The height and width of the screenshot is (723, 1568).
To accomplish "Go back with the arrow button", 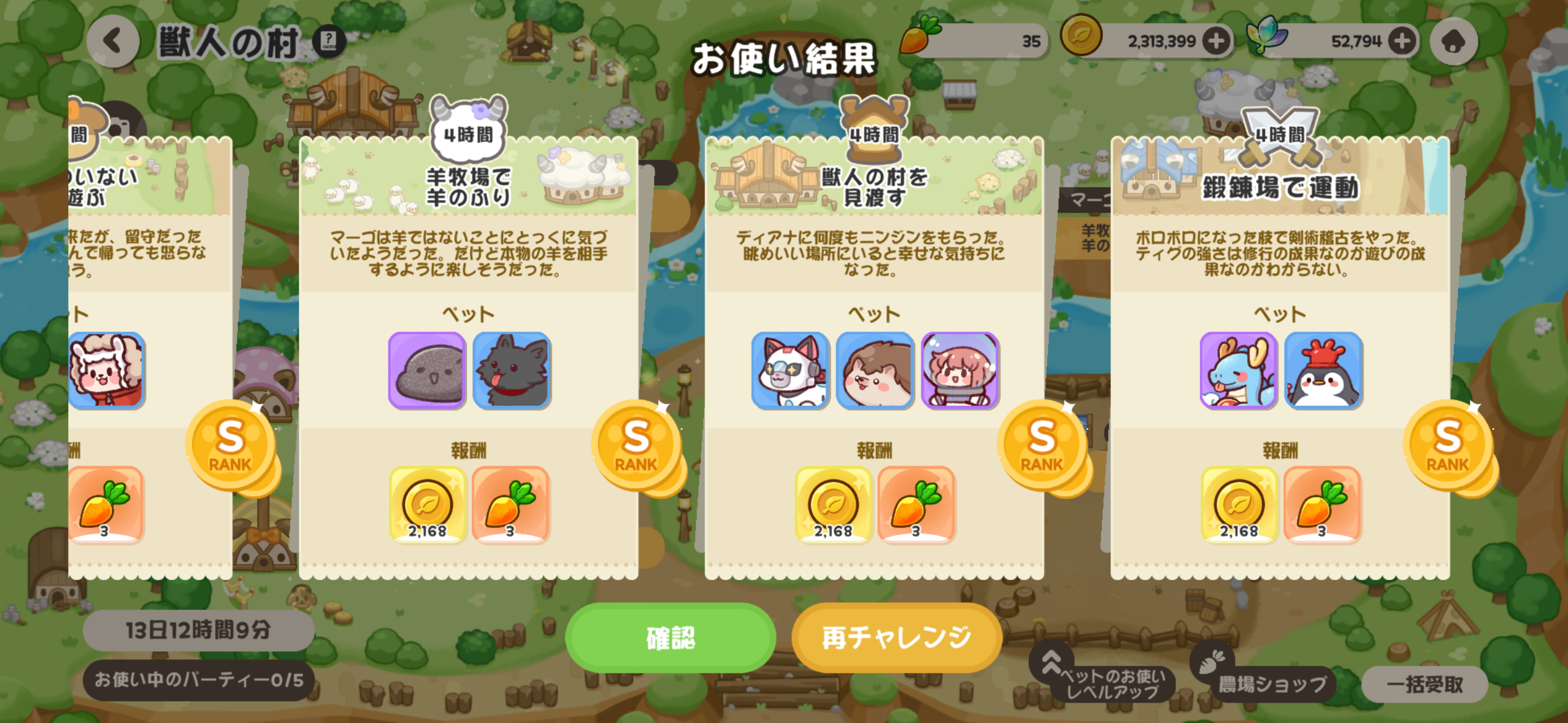I will (113, 41).
